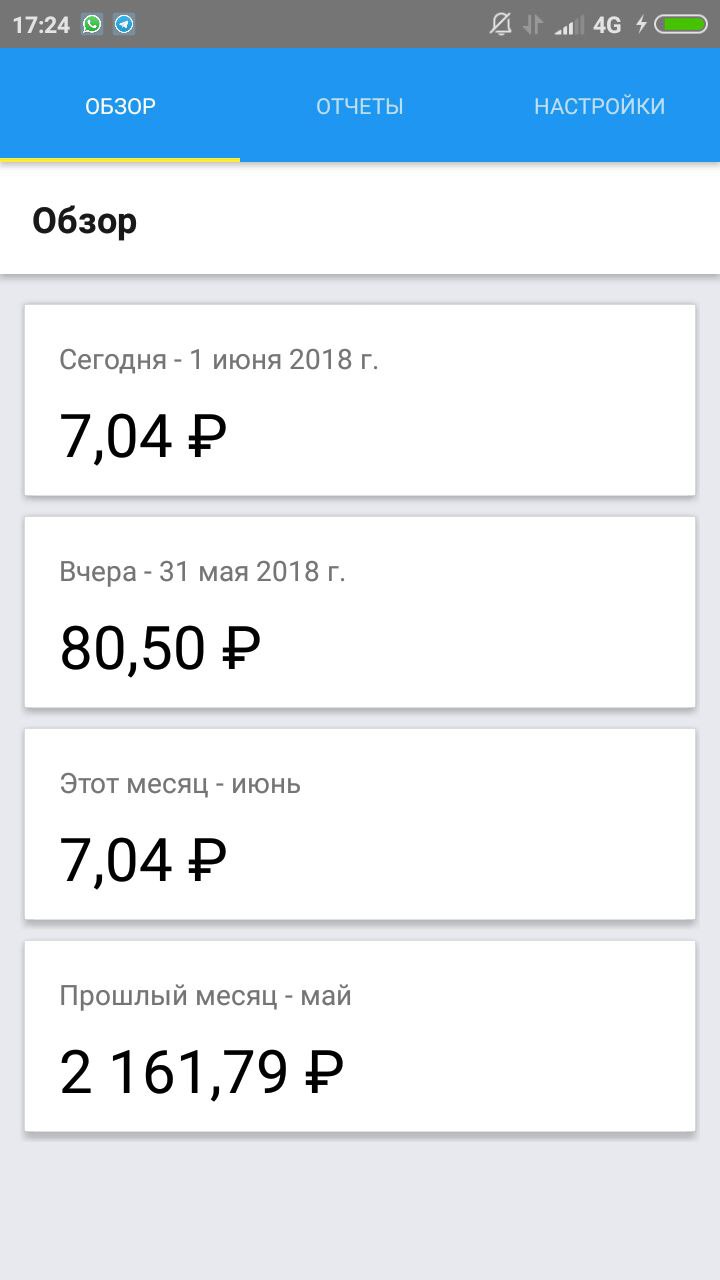Open yesterday's card for 31 мая
Viewport: 720px width, 1280px height.
click(x=360, y=612)
